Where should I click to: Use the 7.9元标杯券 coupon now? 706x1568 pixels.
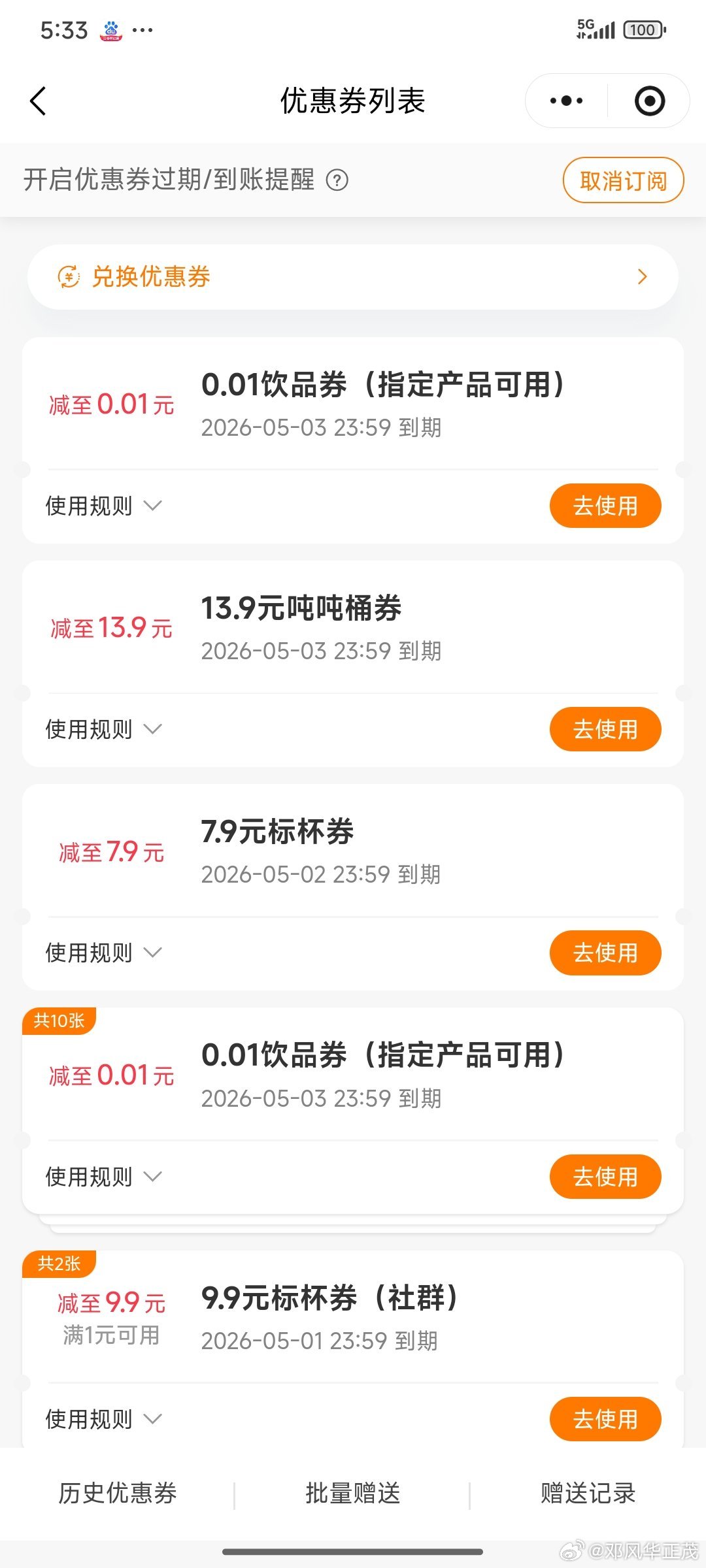605,953
